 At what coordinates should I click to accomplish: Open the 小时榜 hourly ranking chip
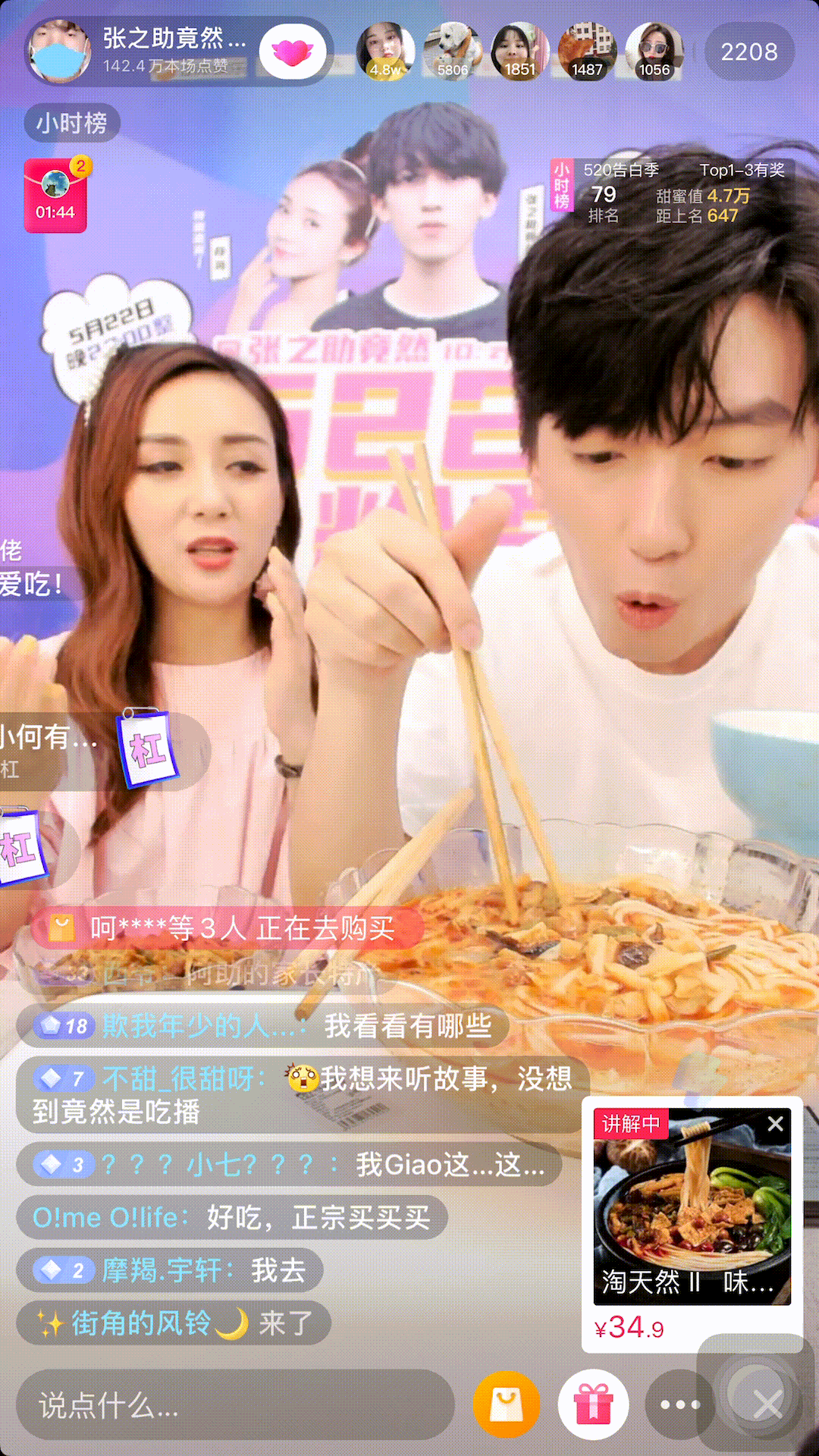coord(72,123)
